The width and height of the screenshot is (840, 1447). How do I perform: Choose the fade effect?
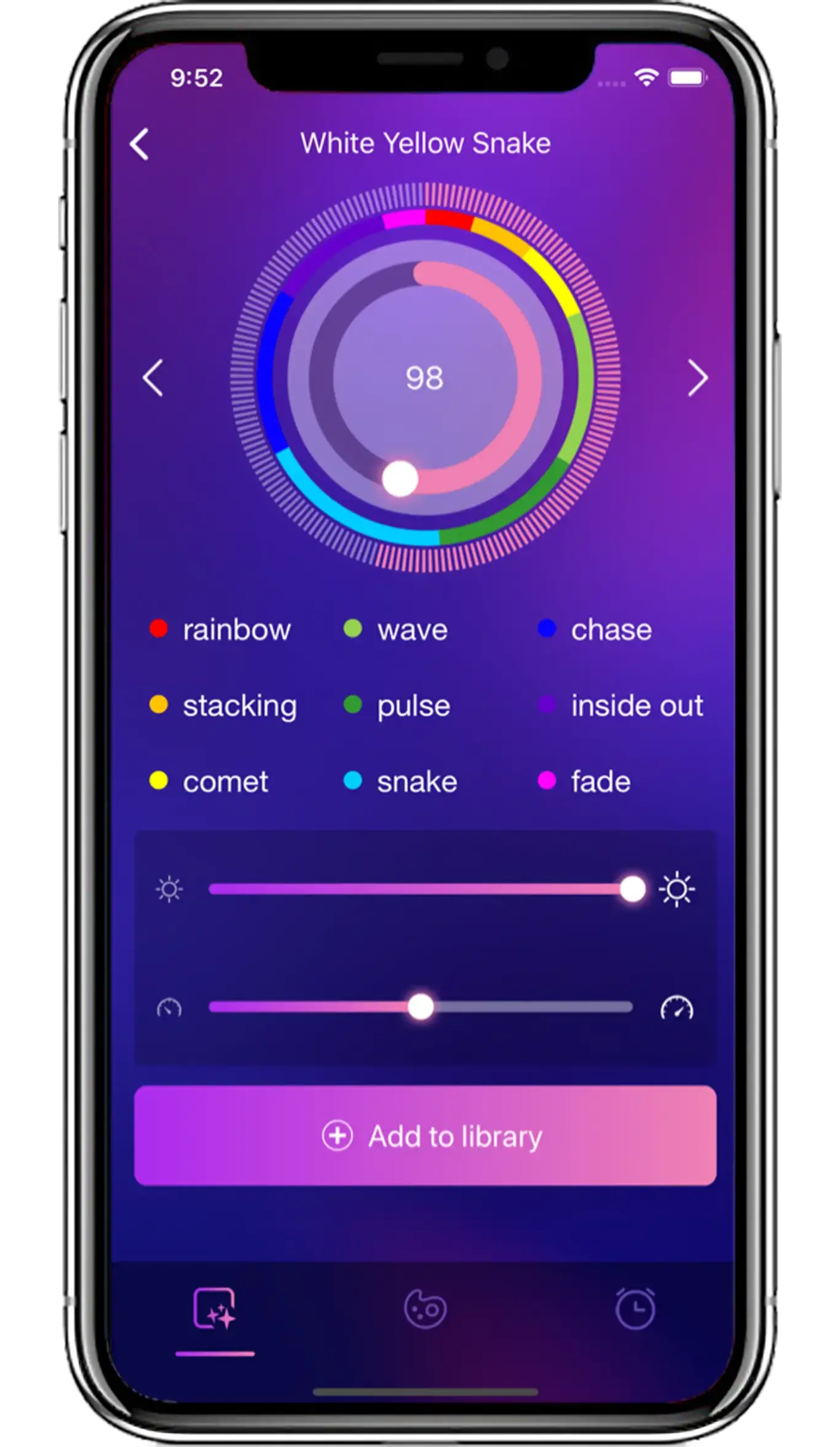[x=585, y=782]
